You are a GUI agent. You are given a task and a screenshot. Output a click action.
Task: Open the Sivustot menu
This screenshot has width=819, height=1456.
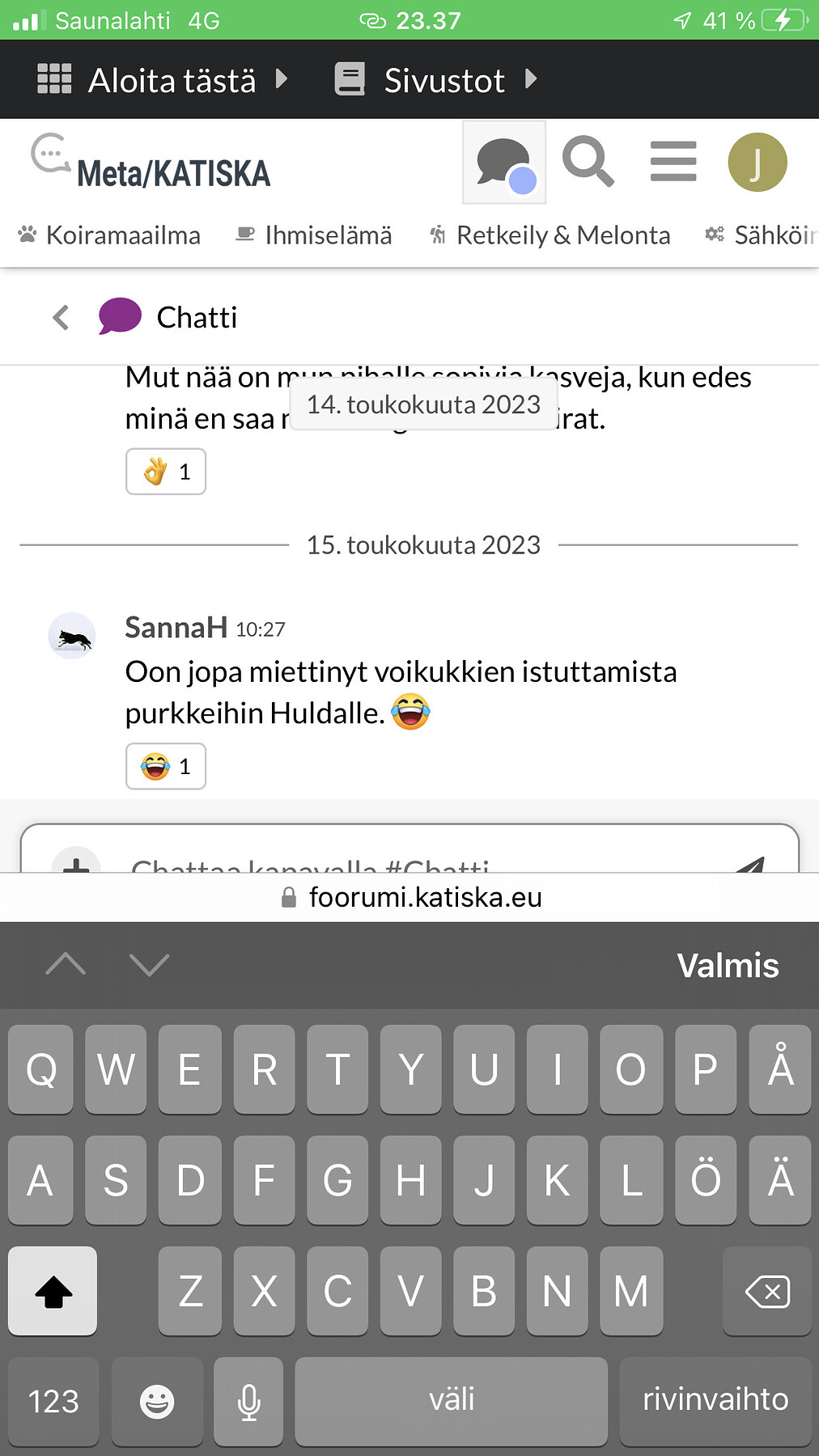(x=436, y=80)
